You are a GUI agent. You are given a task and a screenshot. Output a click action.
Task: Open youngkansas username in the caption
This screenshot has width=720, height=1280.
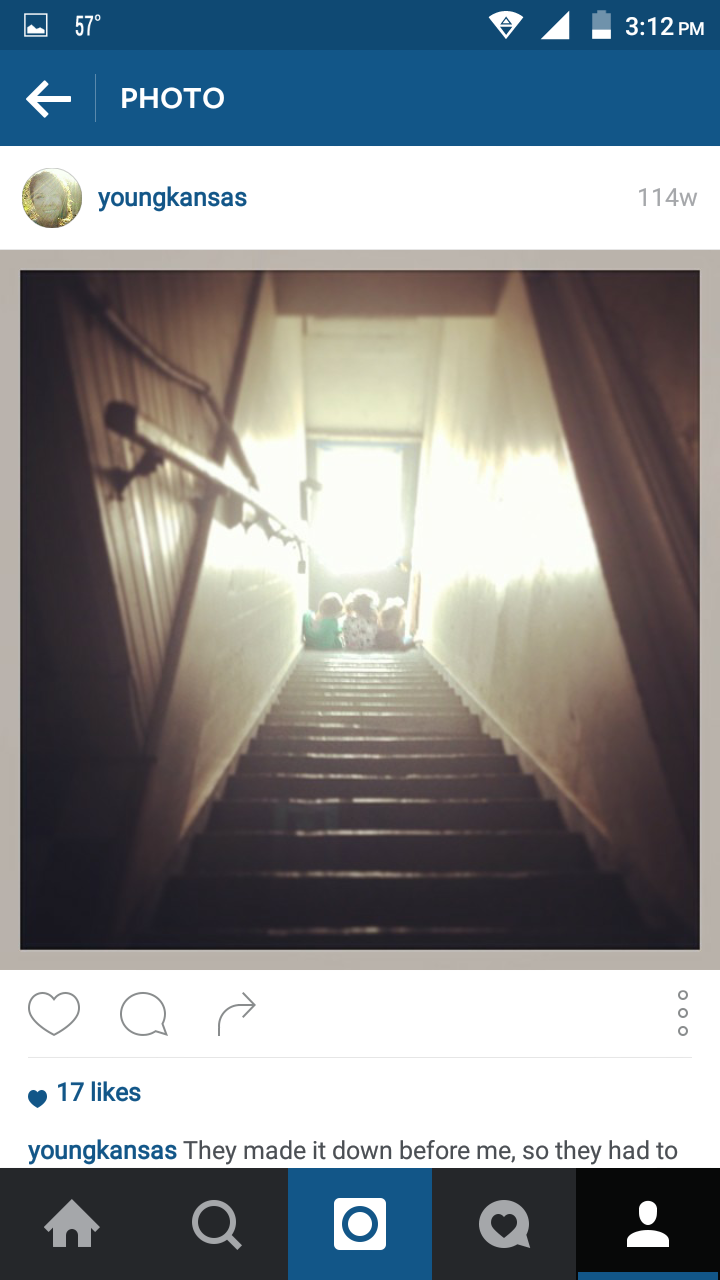pos(102,1151)
